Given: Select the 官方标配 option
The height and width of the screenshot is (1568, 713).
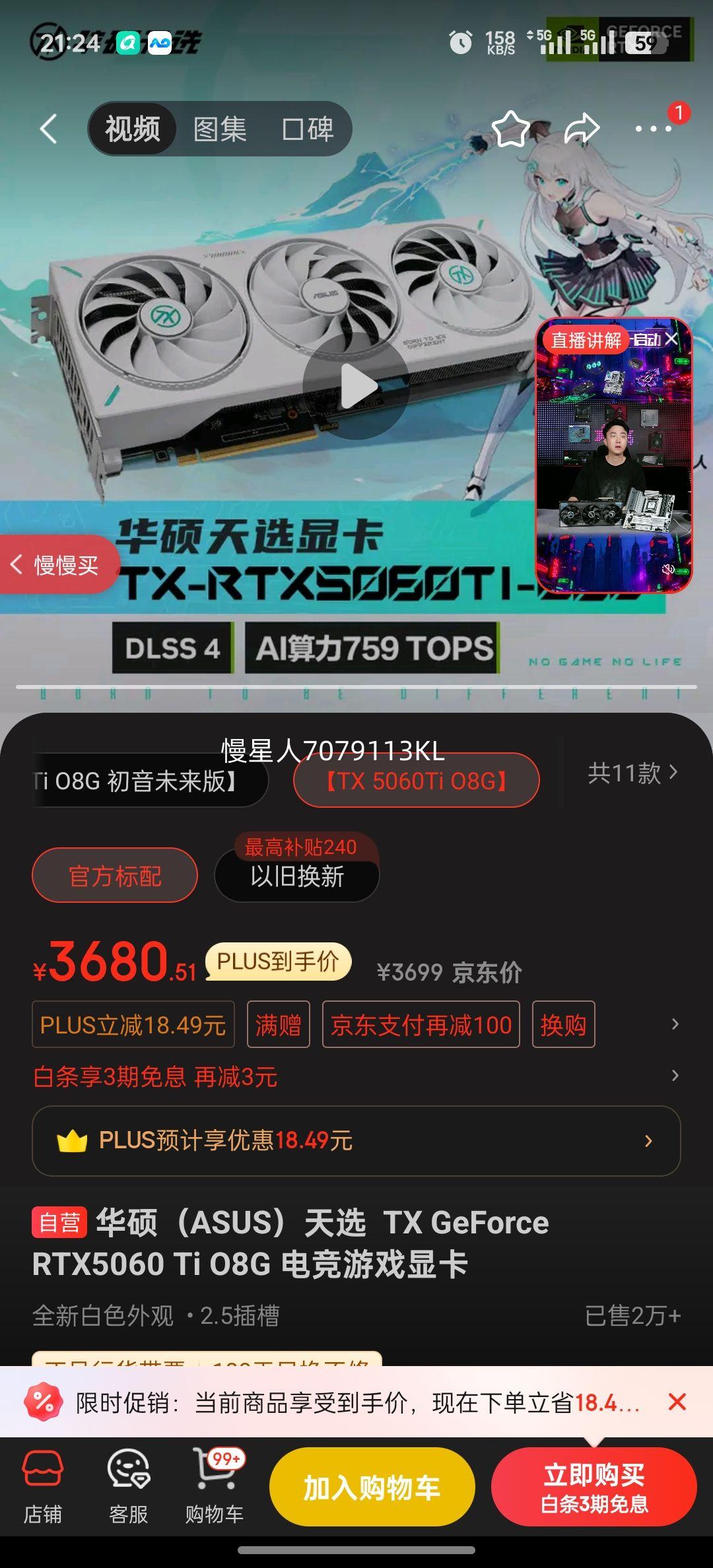Looking at the screenshot, I should pos(114,875).
